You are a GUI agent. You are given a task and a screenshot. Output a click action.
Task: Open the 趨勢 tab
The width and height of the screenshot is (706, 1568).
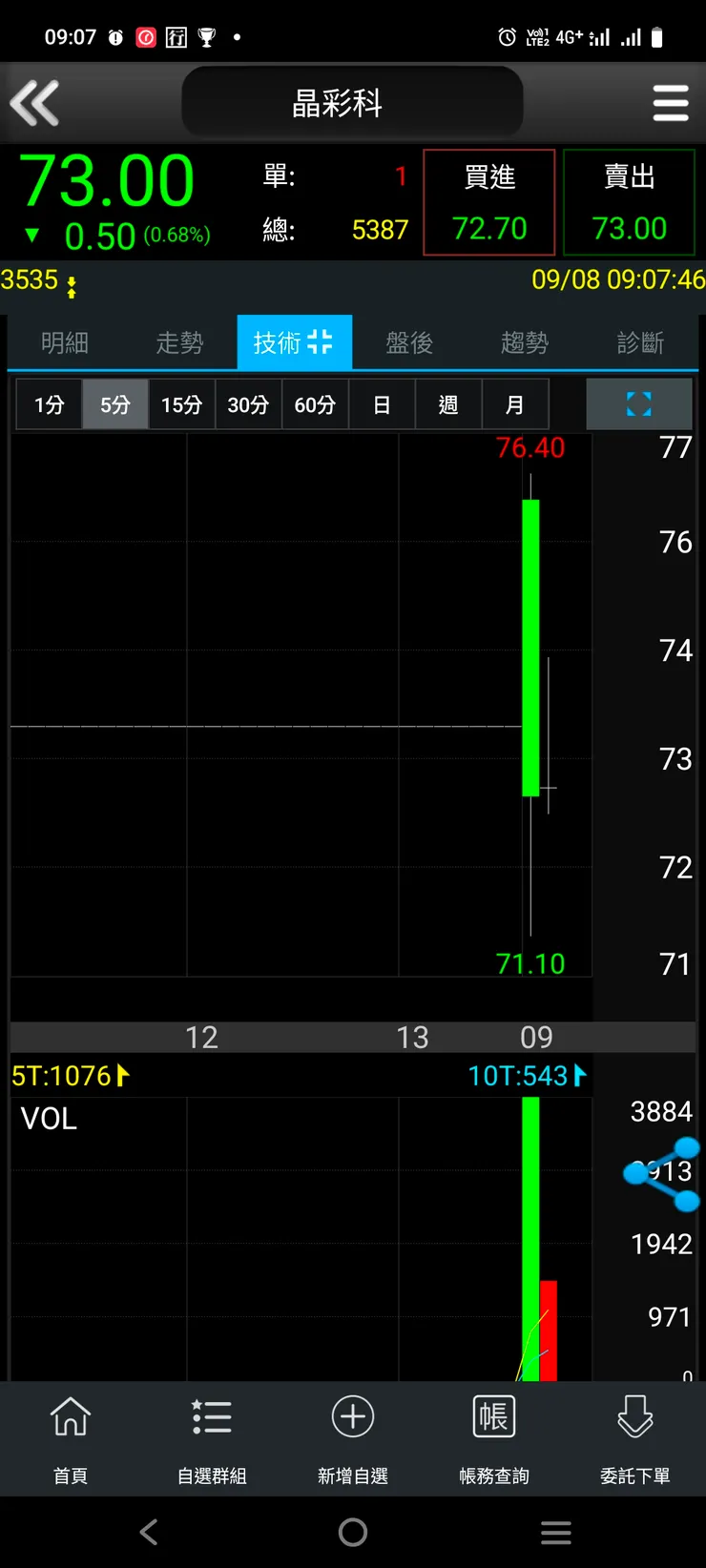[525, 342]
